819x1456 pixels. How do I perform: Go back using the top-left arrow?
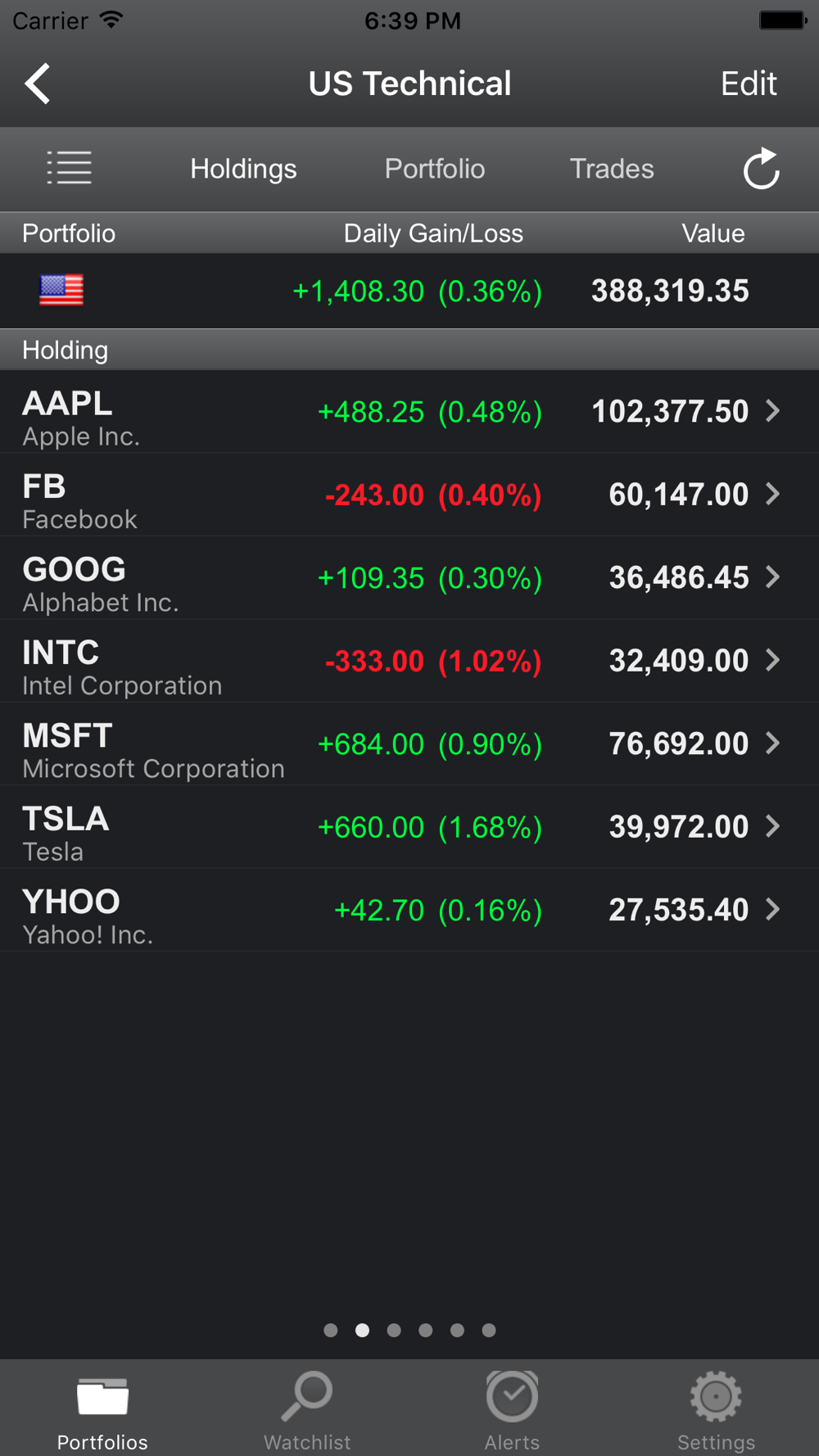(38, 84)
